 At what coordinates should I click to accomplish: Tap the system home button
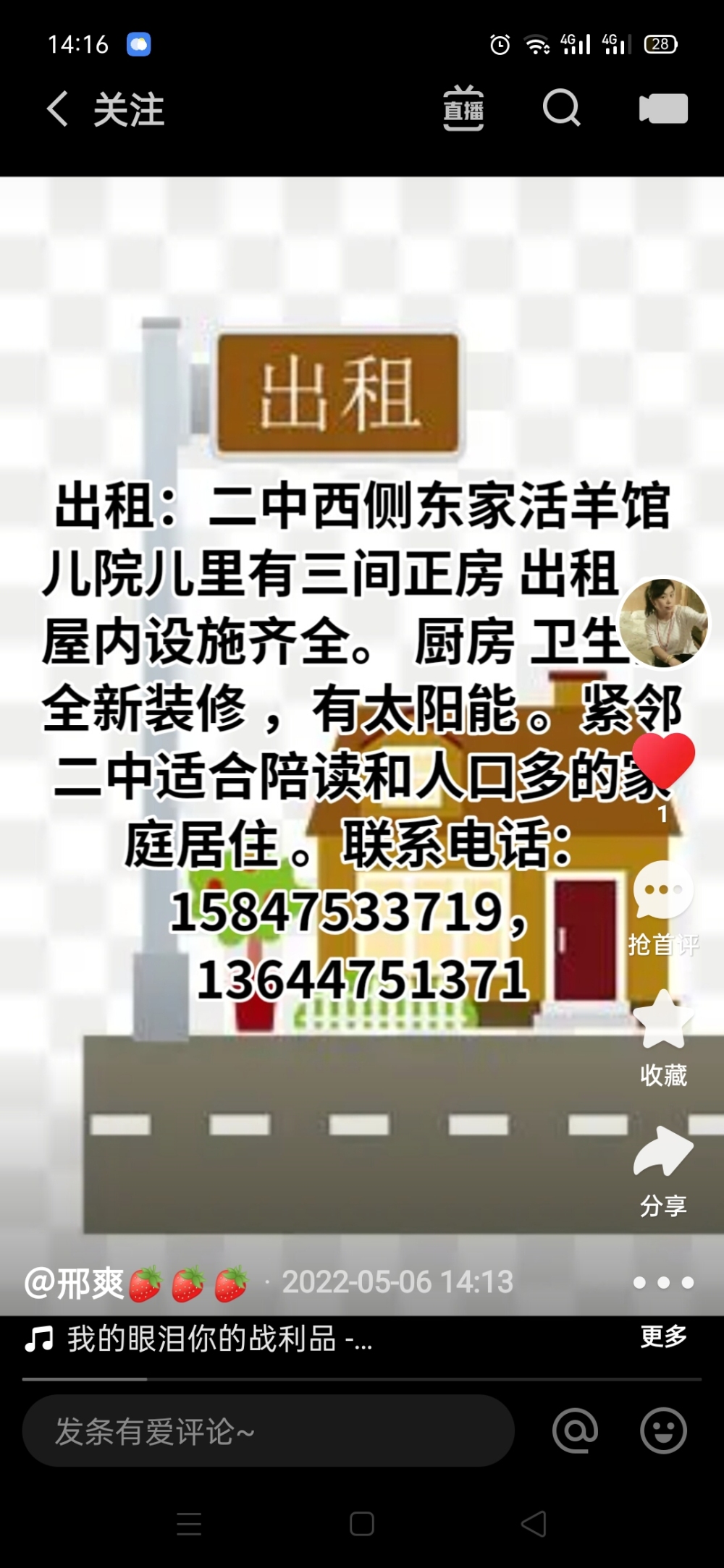point(362,1523)
